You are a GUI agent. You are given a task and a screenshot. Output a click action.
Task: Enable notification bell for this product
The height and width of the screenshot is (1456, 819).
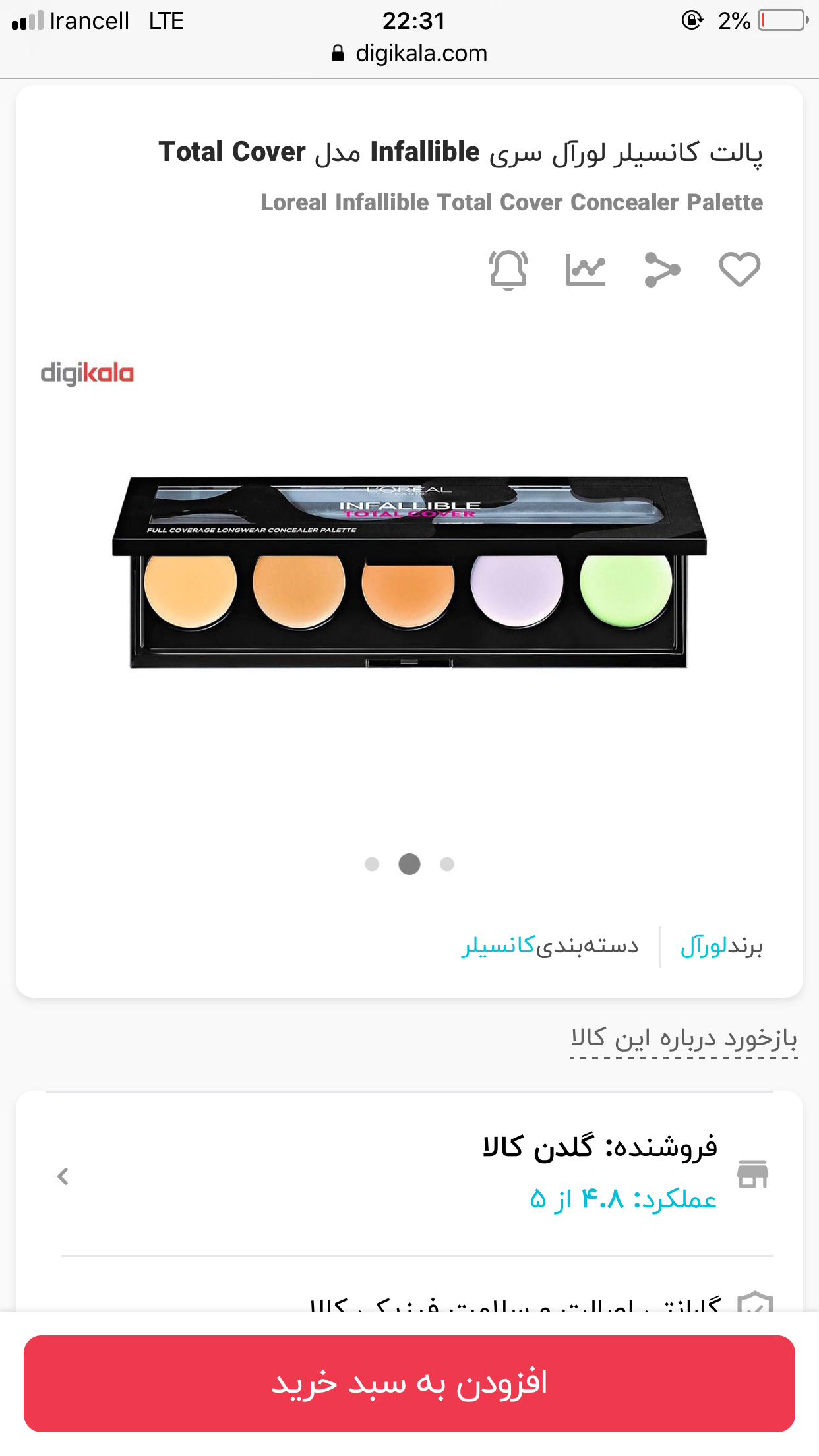[x=508, y=270]
